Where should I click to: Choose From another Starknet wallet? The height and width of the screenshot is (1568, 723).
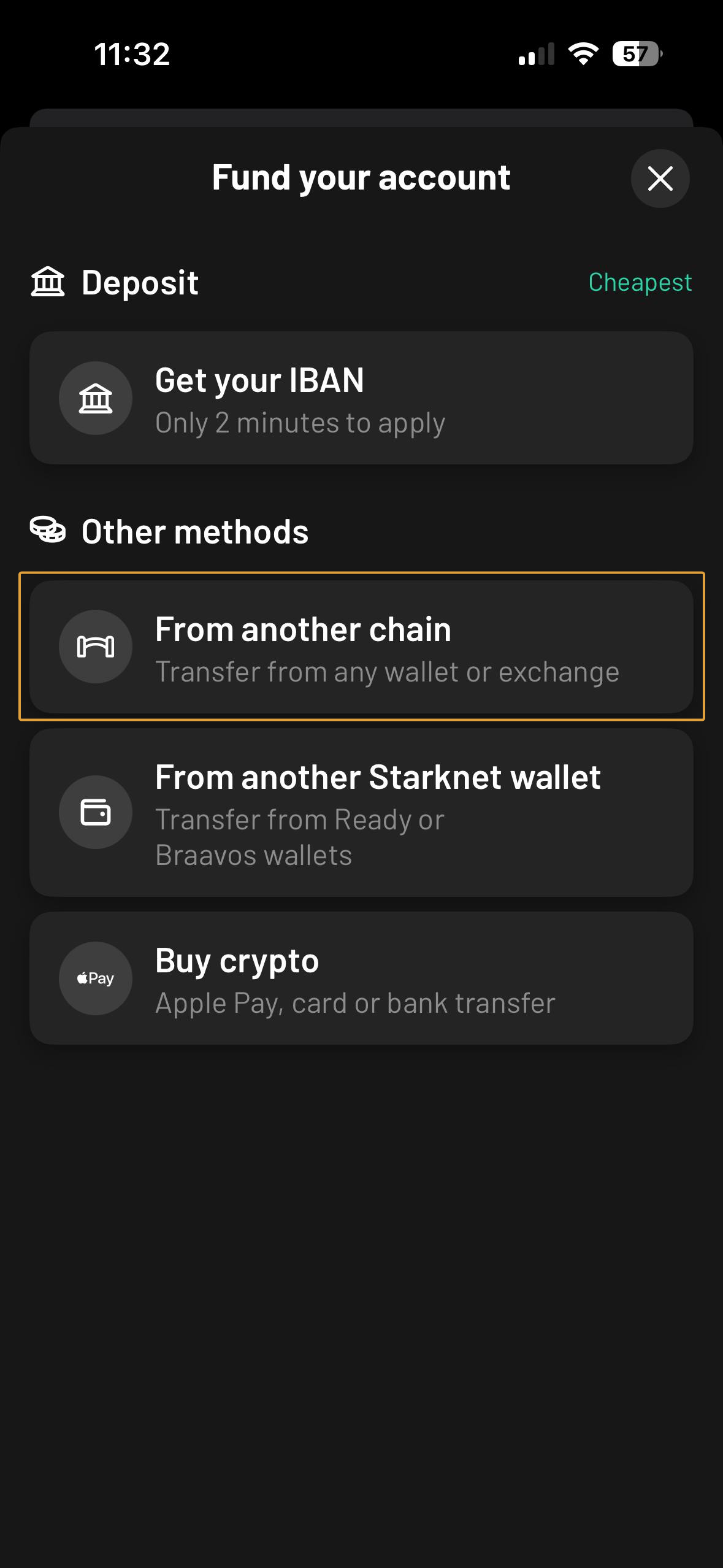[361, 812]
